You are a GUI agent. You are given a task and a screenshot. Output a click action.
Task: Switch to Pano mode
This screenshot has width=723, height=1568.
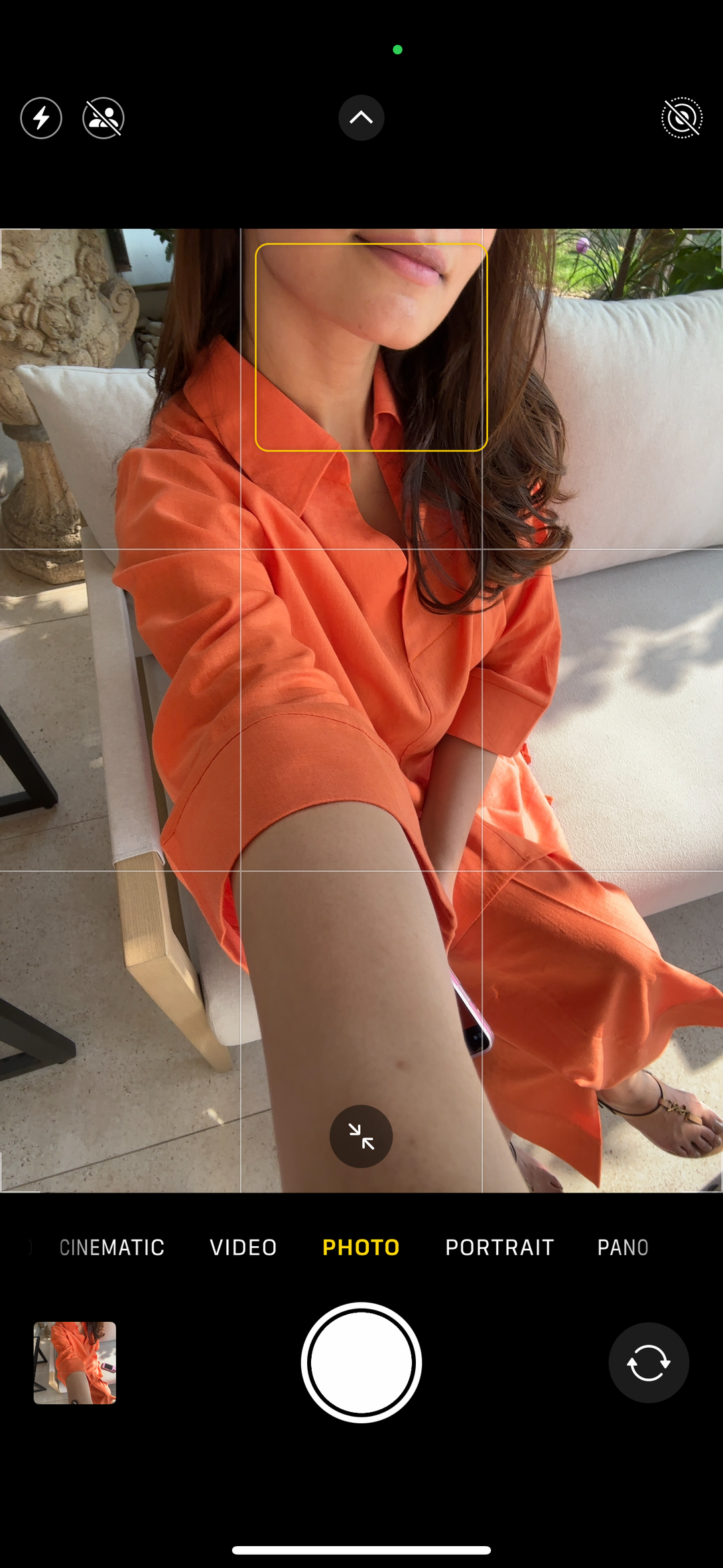click(622, 1247)
